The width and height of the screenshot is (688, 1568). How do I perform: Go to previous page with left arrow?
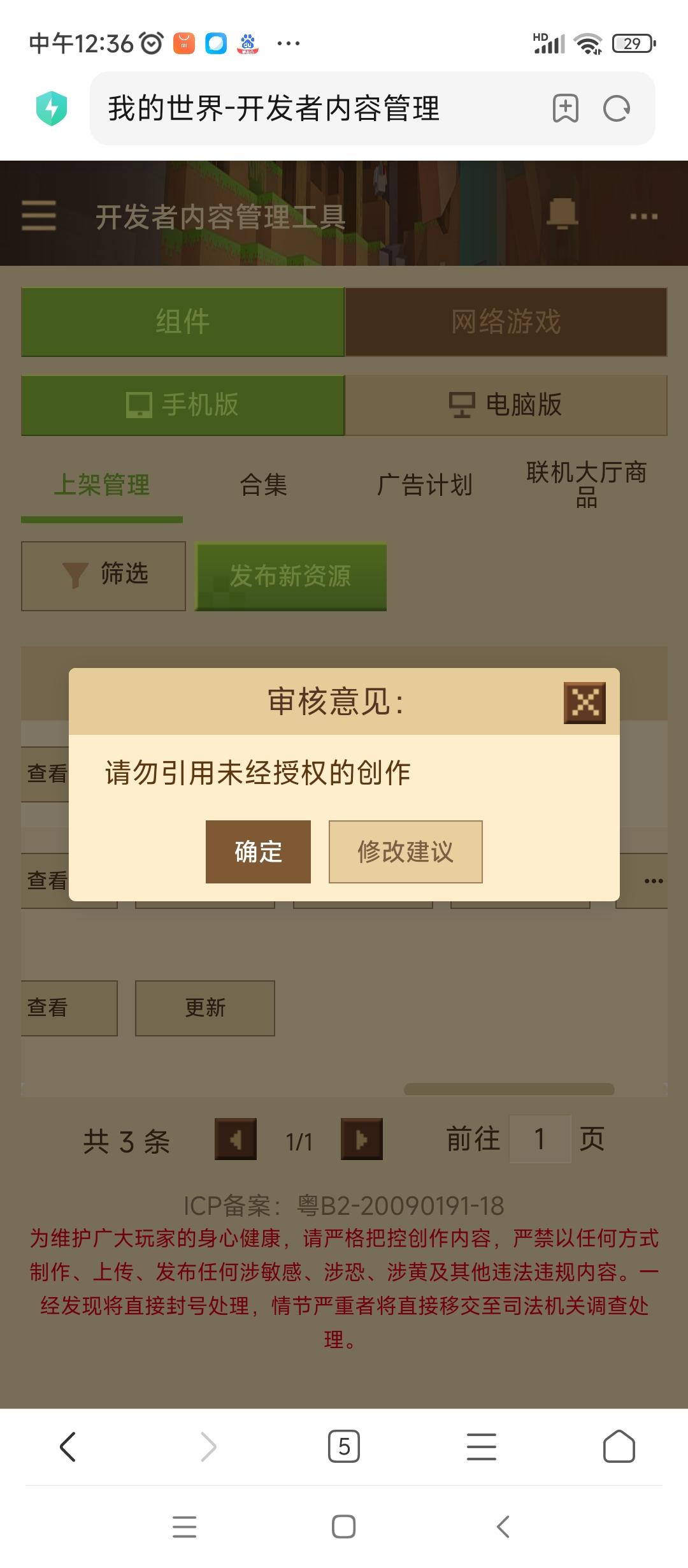pos(235,1138)
